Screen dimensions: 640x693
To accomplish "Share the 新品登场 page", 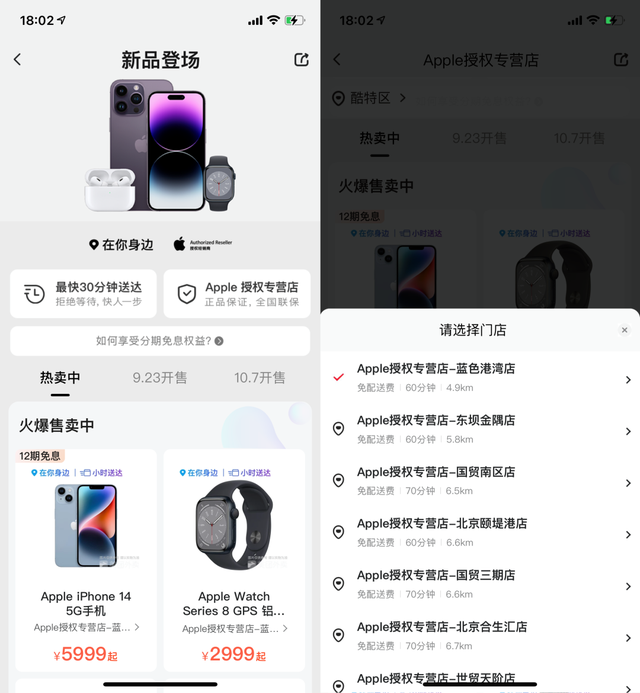I will tap(301, 60).
